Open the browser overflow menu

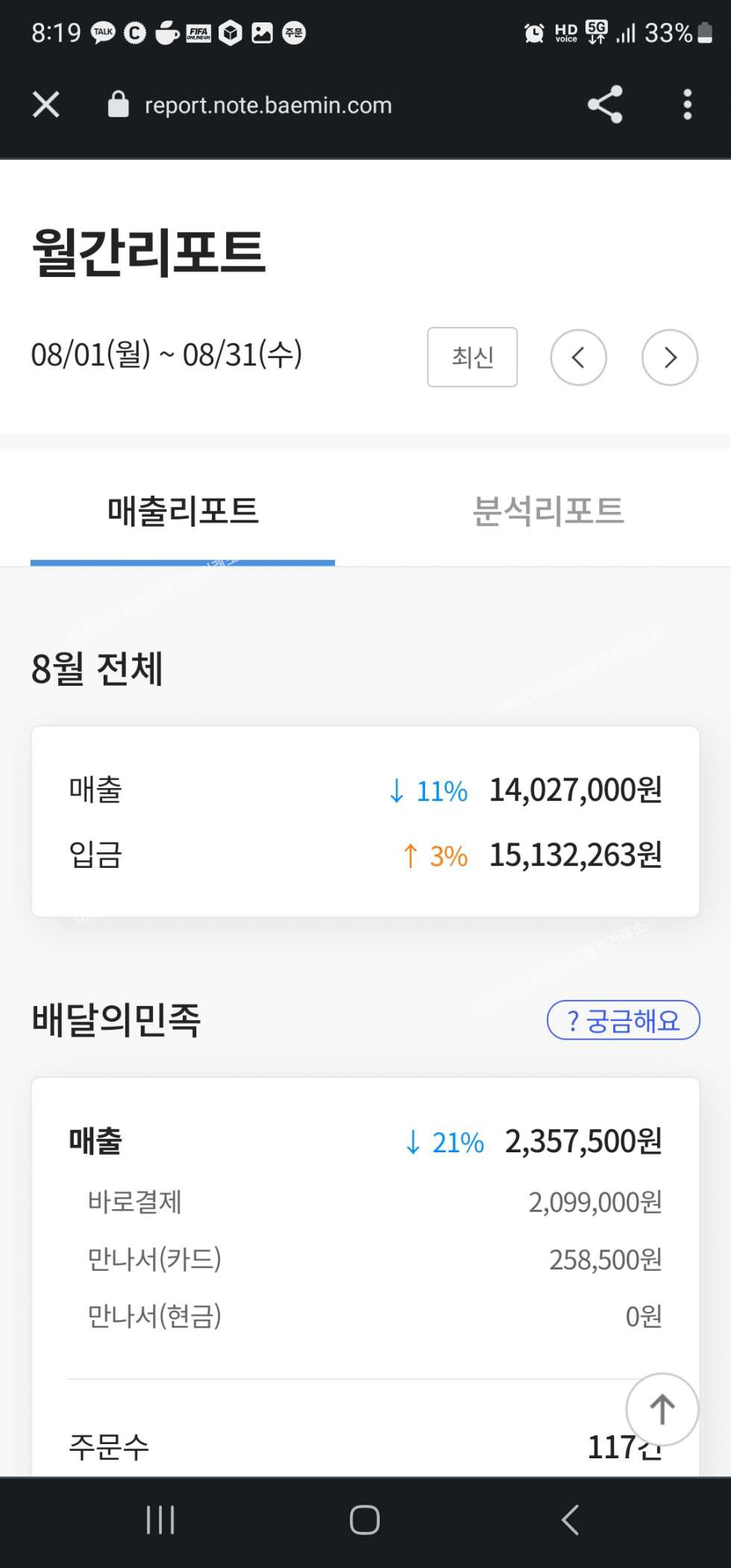pyautogui.click(x=687, y=104)
